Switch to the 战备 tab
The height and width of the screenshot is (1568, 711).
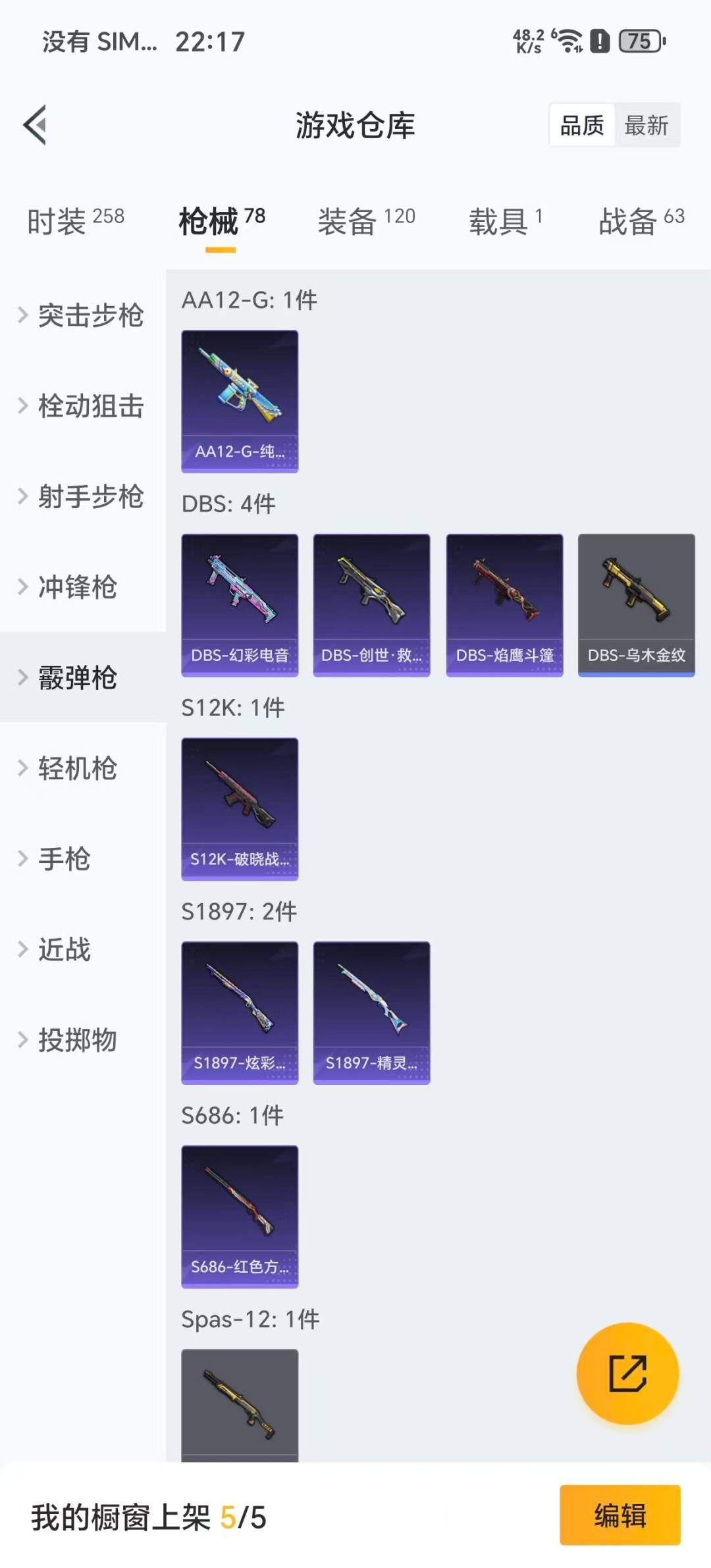pyautogui.click(x=641, y=221)
